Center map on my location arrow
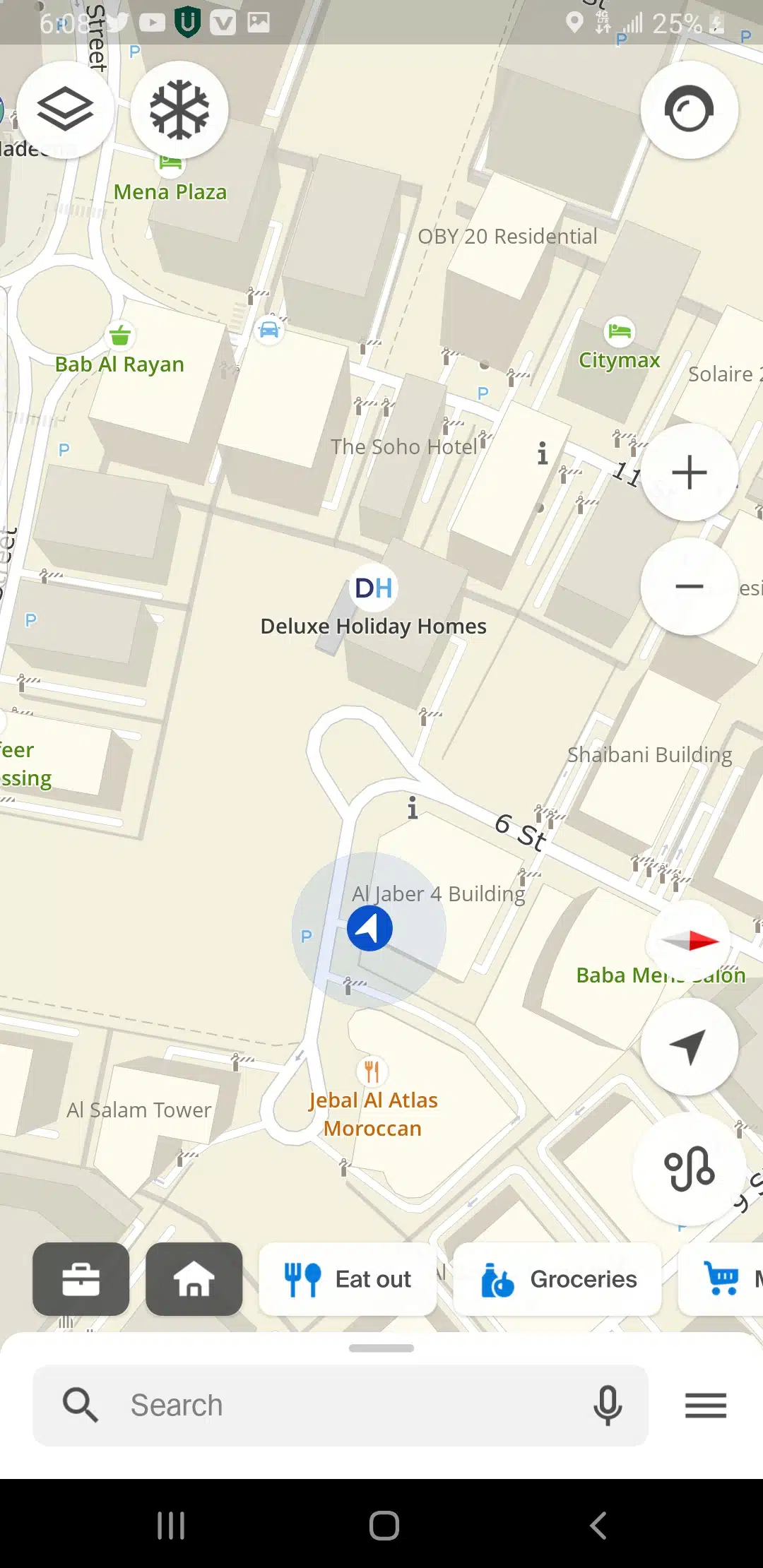763x1568 pixels. point(689,1047)
